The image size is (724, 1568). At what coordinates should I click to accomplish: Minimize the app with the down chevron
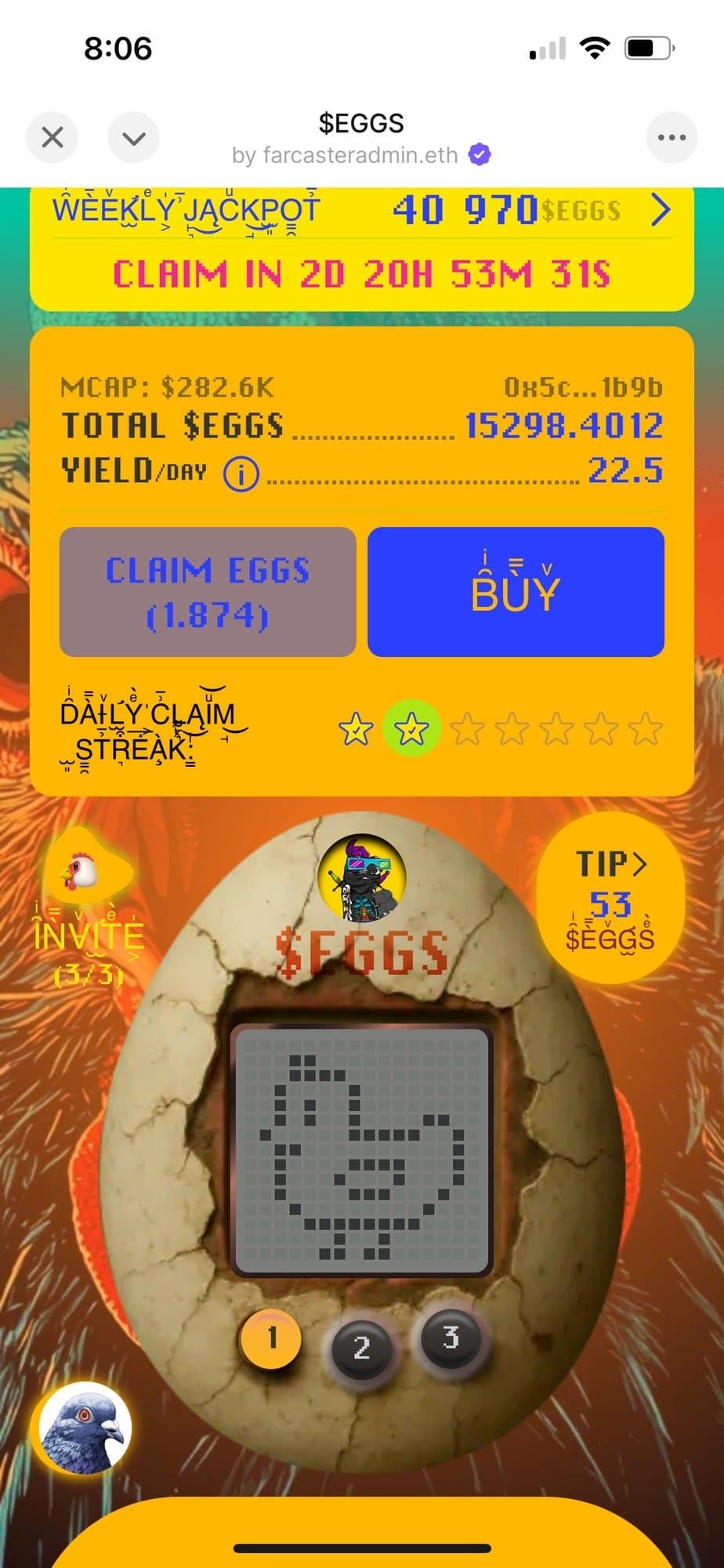tap(134, 138)
